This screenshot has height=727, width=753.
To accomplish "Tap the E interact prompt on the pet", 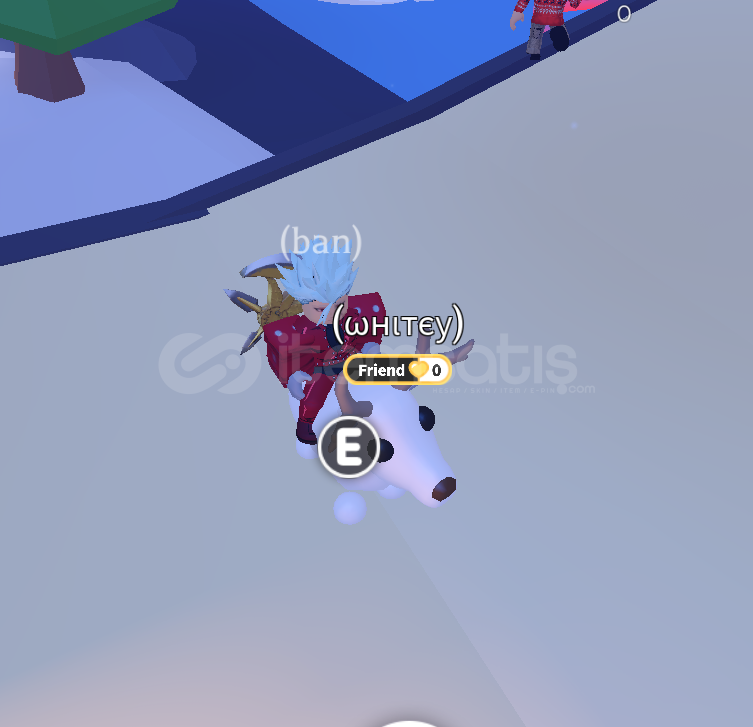I will [x=348, y=447].
